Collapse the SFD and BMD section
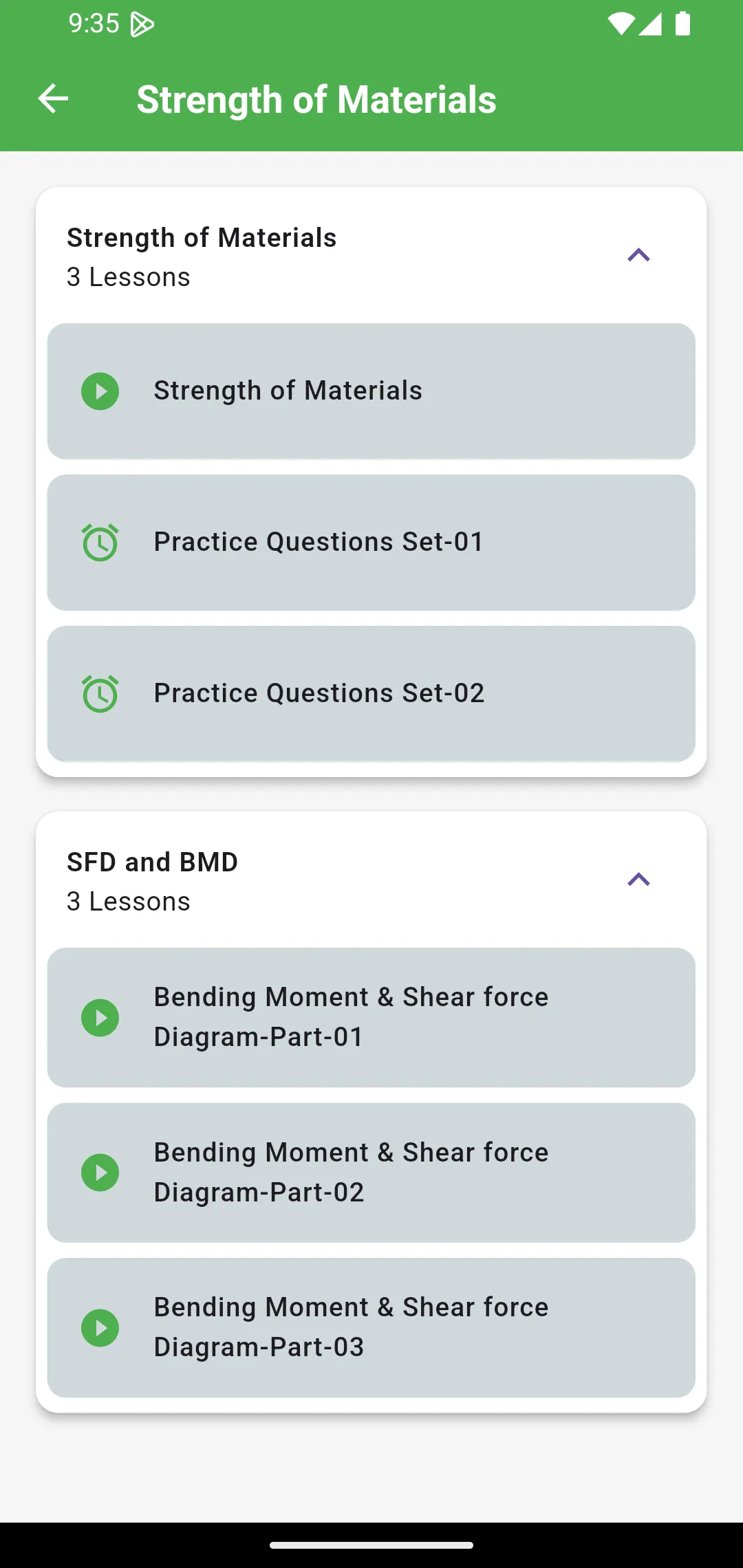 (638, 880)
